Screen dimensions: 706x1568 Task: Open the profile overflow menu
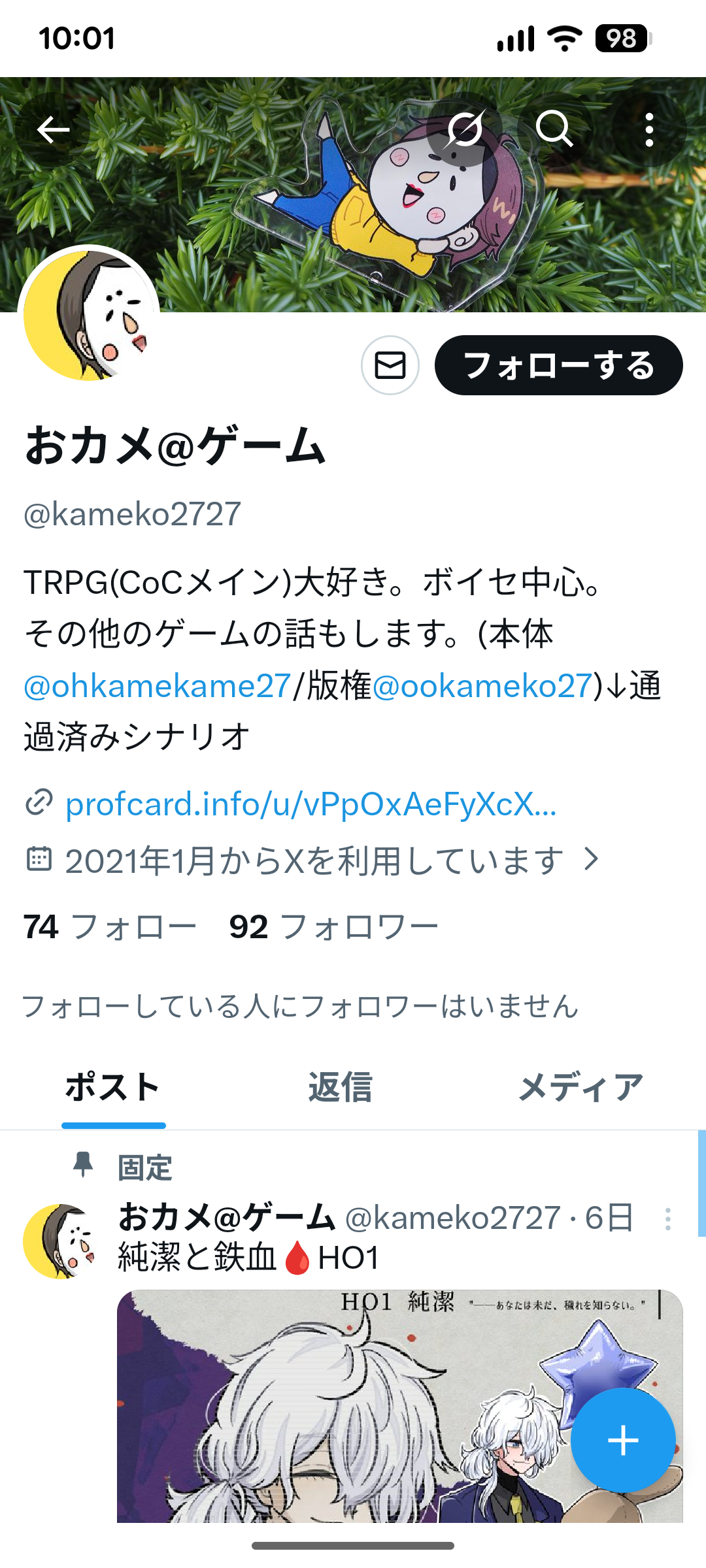[648, 129]
